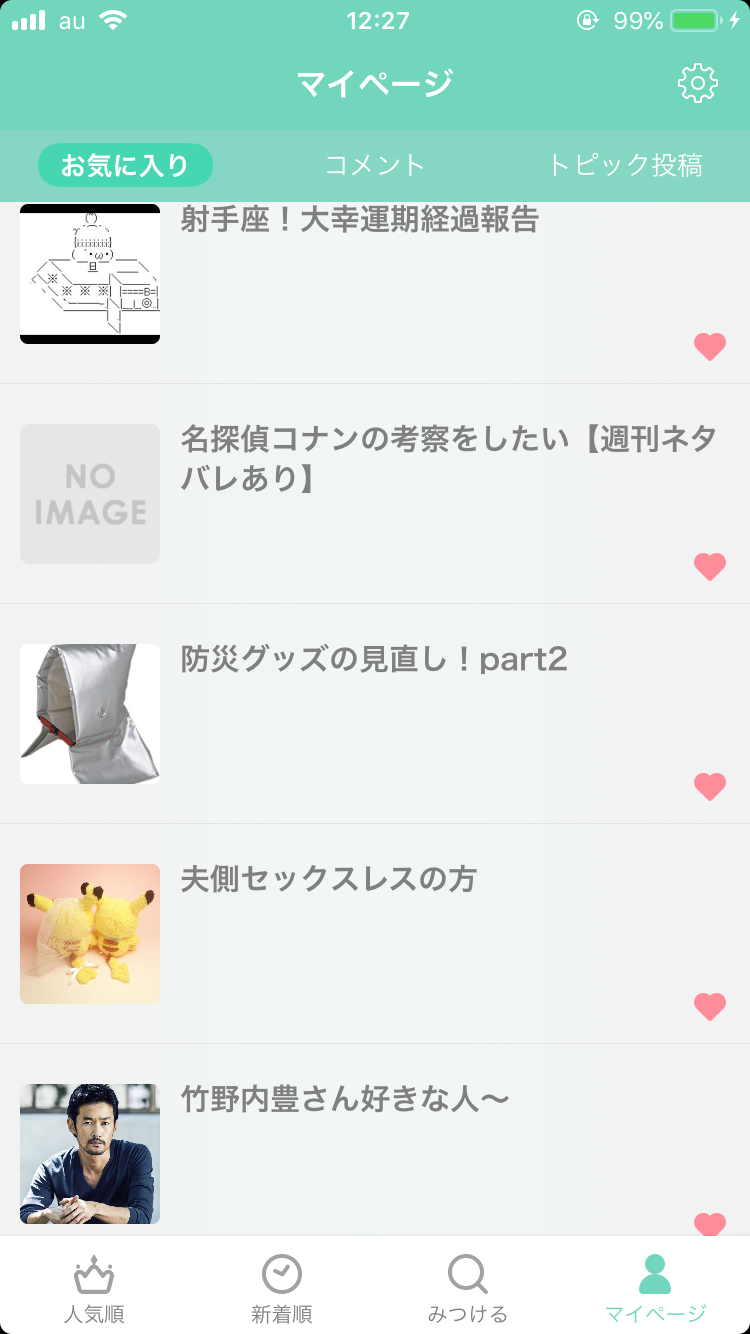
Task: Tap the NO IMAGE placeholder thumbnail
Action: [89, 493]
